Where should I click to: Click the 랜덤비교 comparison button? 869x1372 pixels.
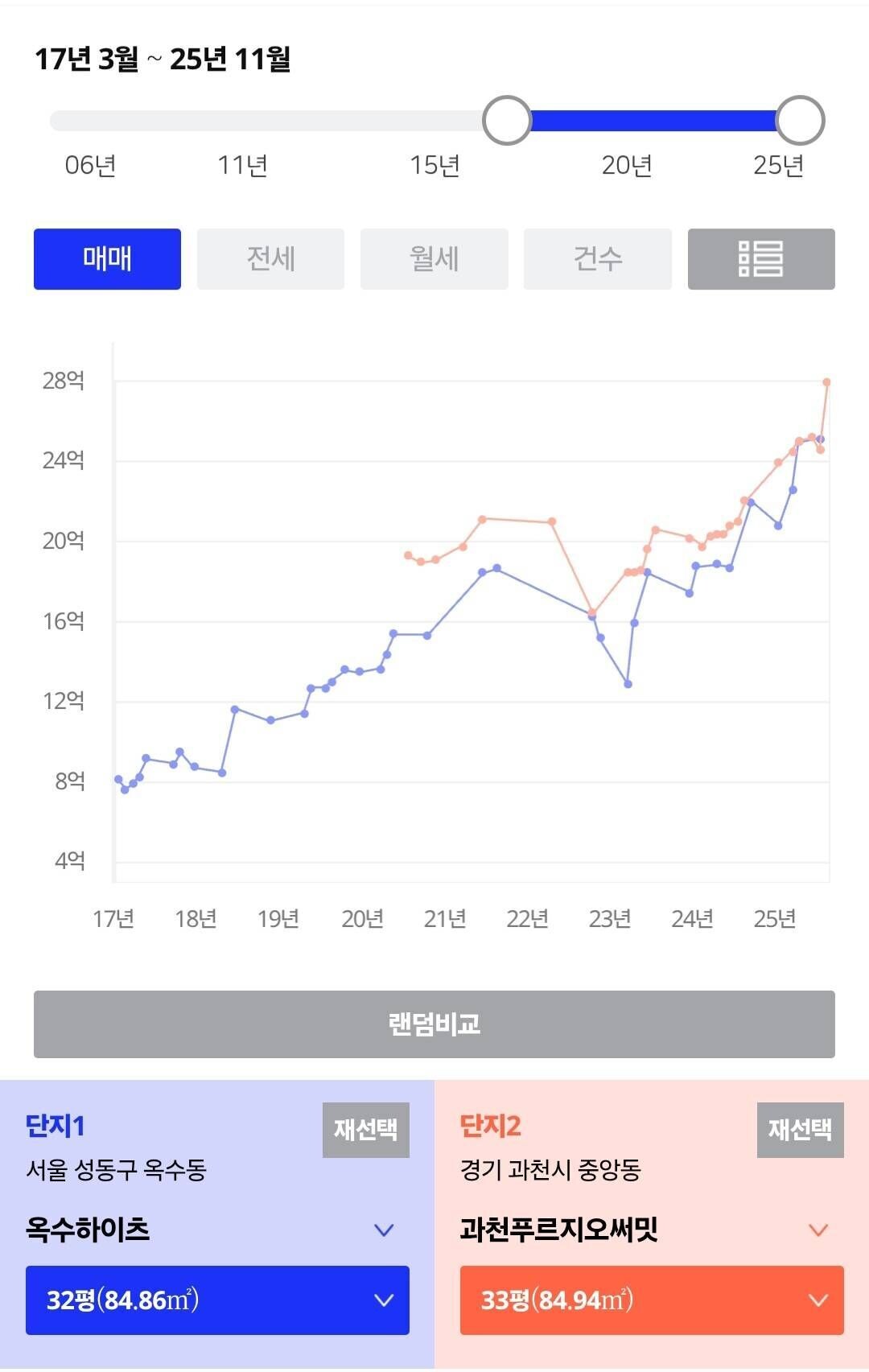tap(434, 1024)
